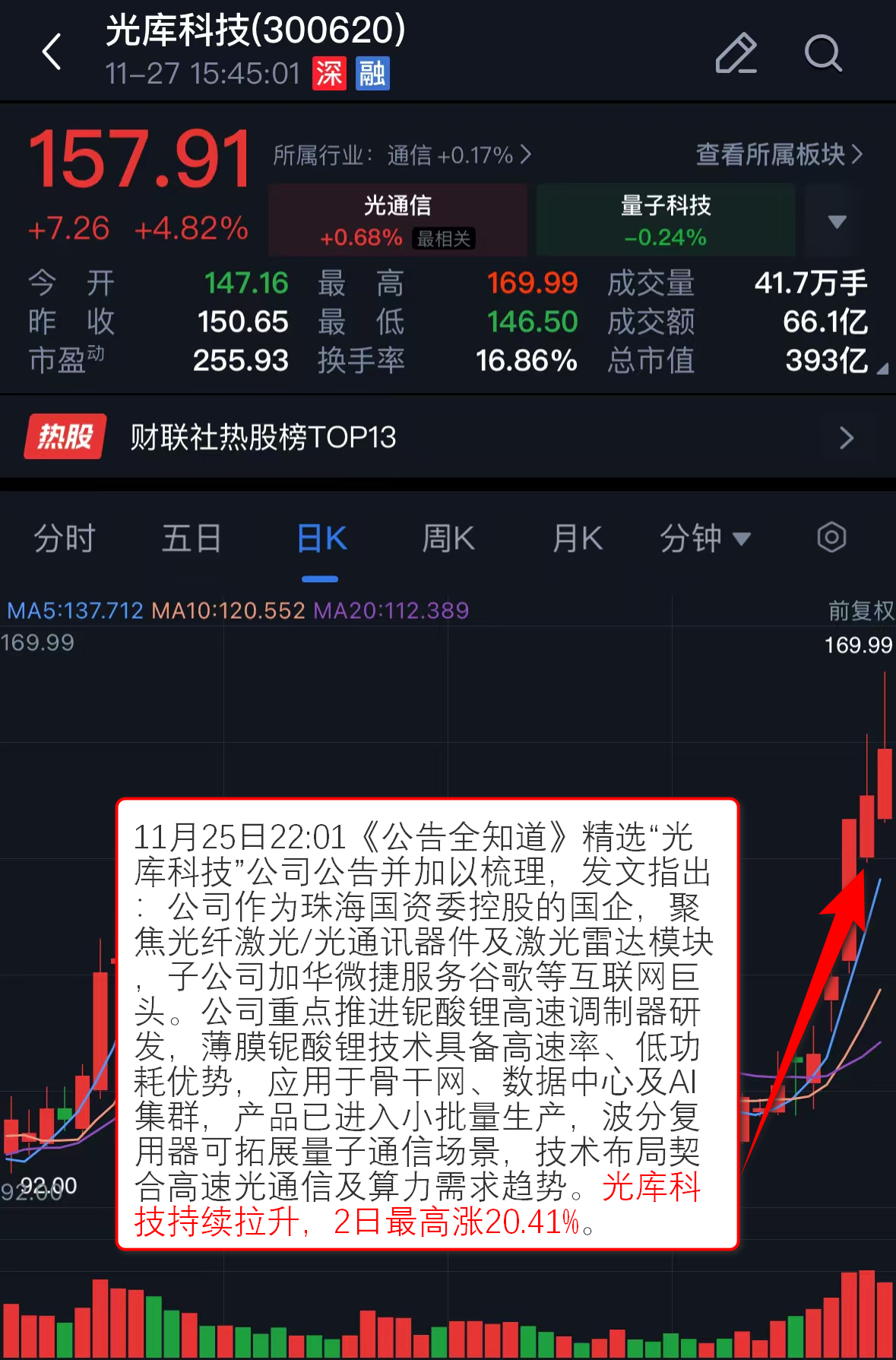Open chart settings hexagon icon
Image resolution: width=896 pixels, height=1360 pixels.
point(831,537)
